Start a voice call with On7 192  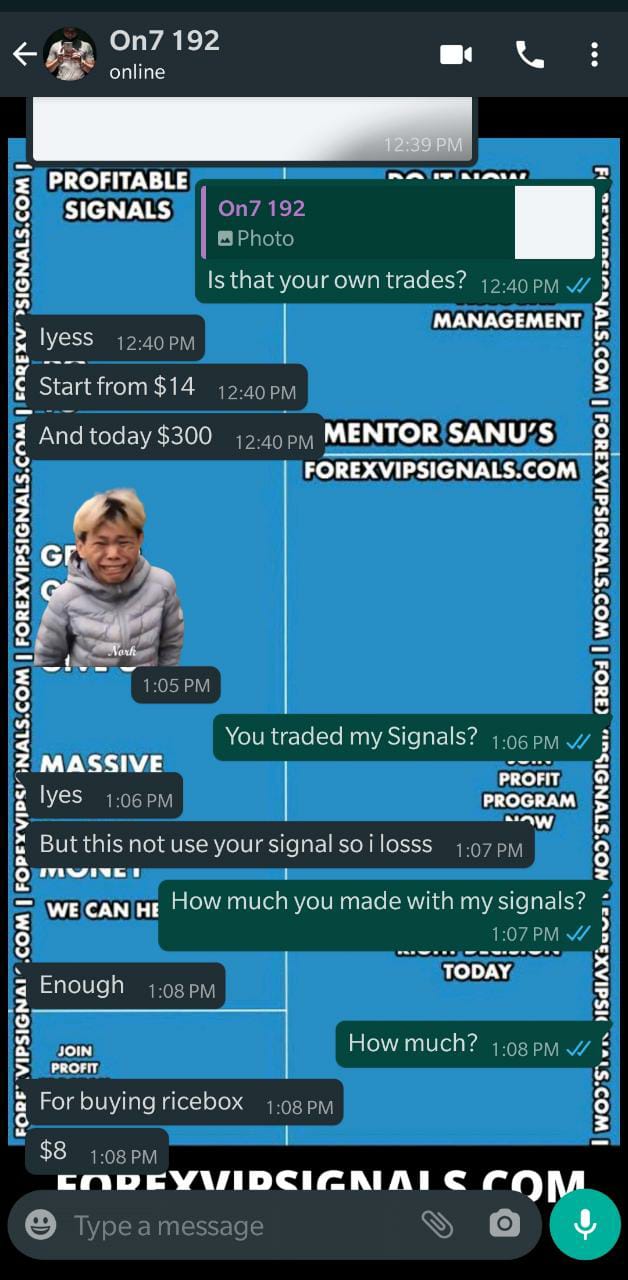point(529,54)
